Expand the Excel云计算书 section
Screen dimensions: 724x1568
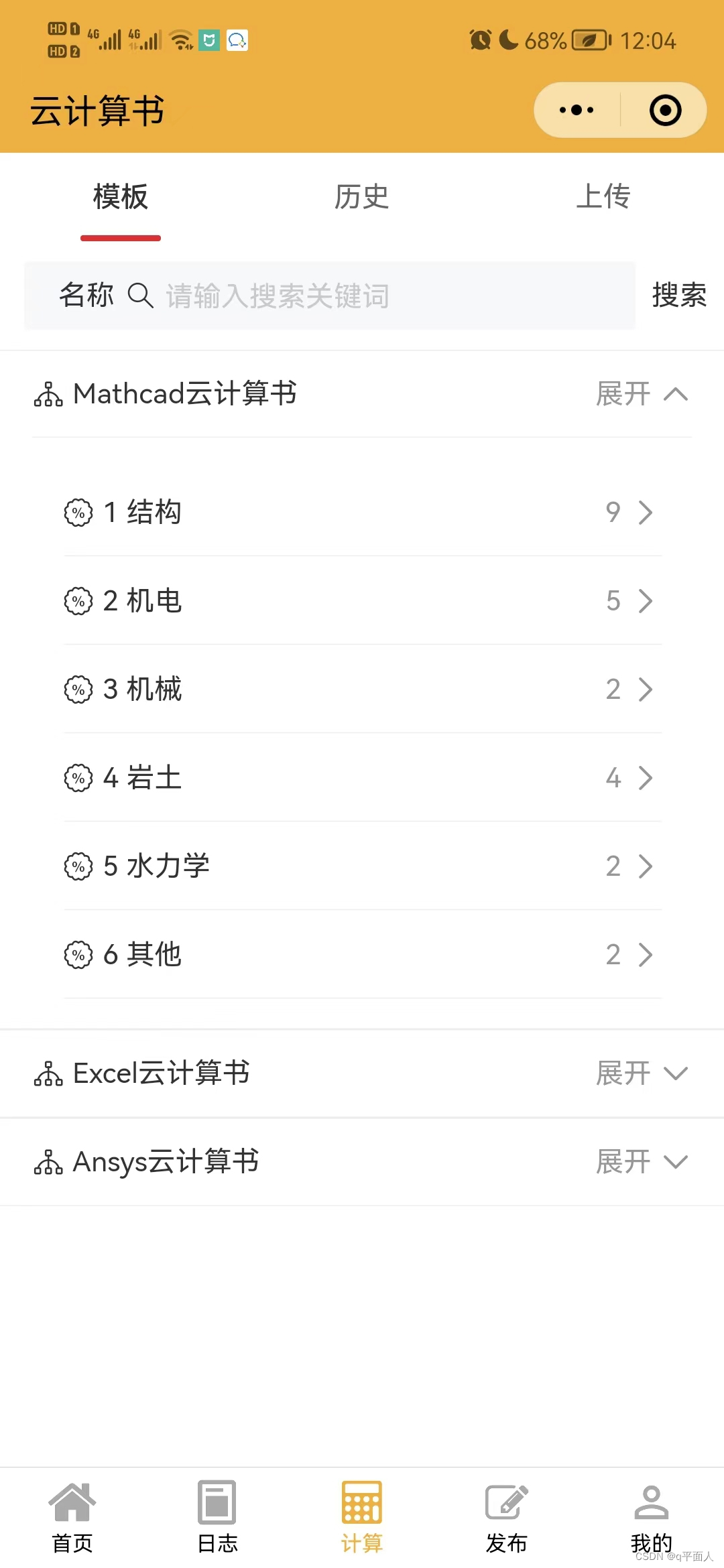point(642,1073)
